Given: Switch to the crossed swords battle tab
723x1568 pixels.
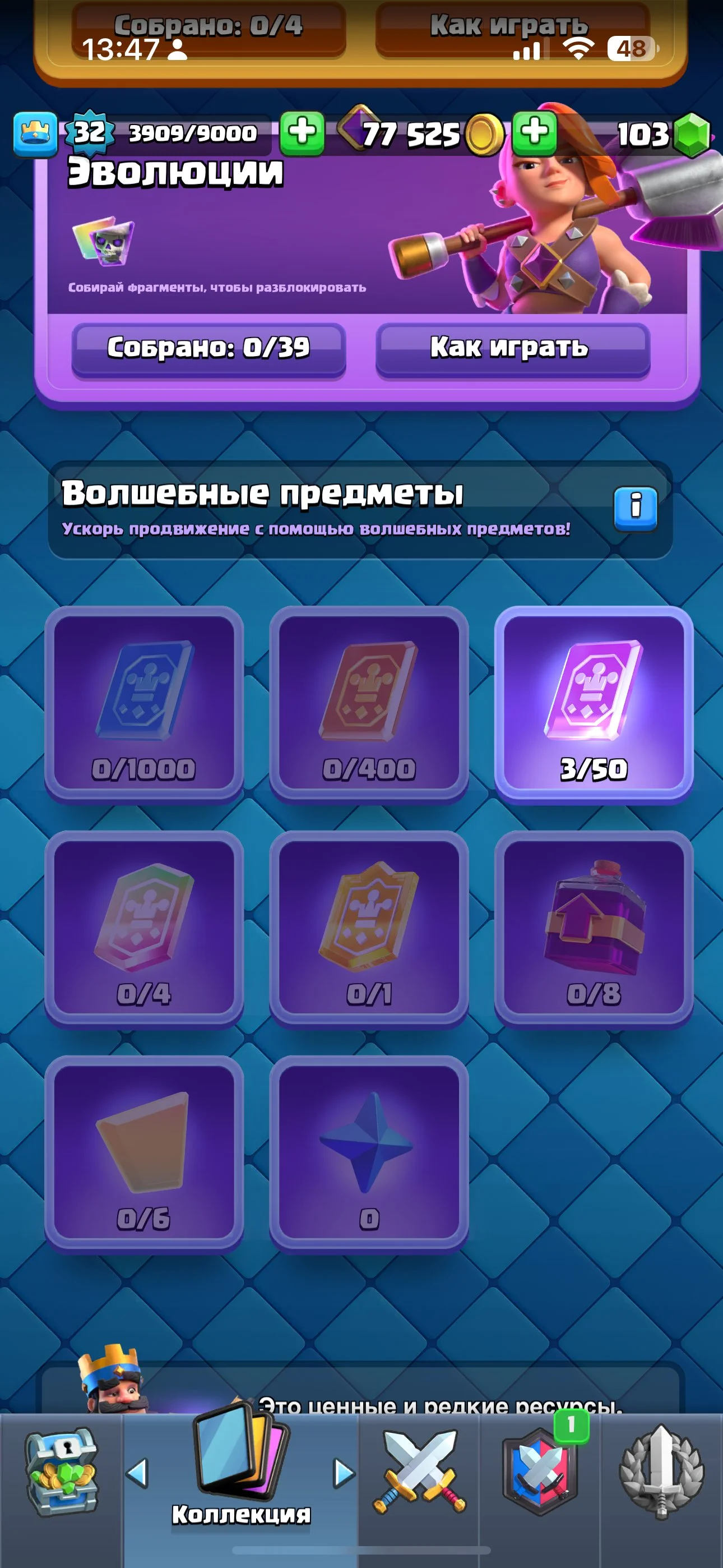Looking at the screenshot, I should 419,1473.
